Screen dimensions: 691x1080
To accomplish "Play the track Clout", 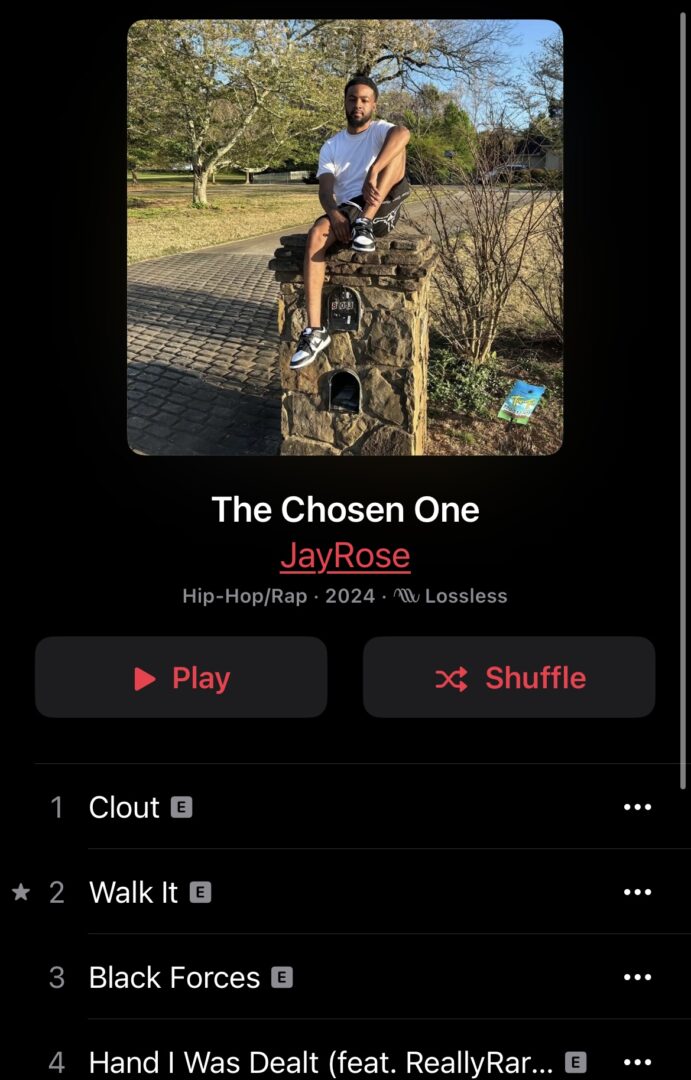I will 124,807.
